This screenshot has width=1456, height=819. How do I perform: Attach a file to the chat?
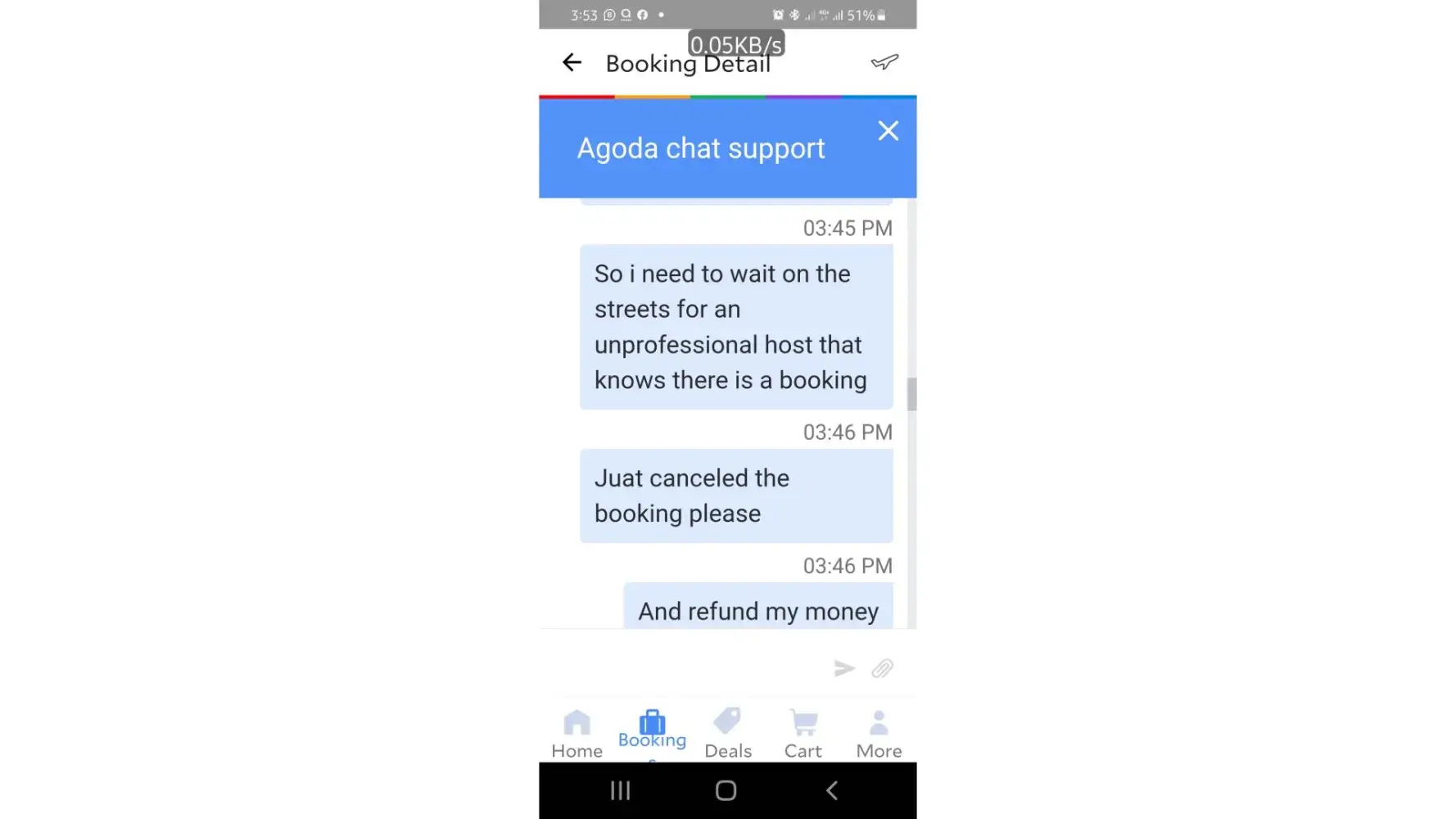coord(882,668)
